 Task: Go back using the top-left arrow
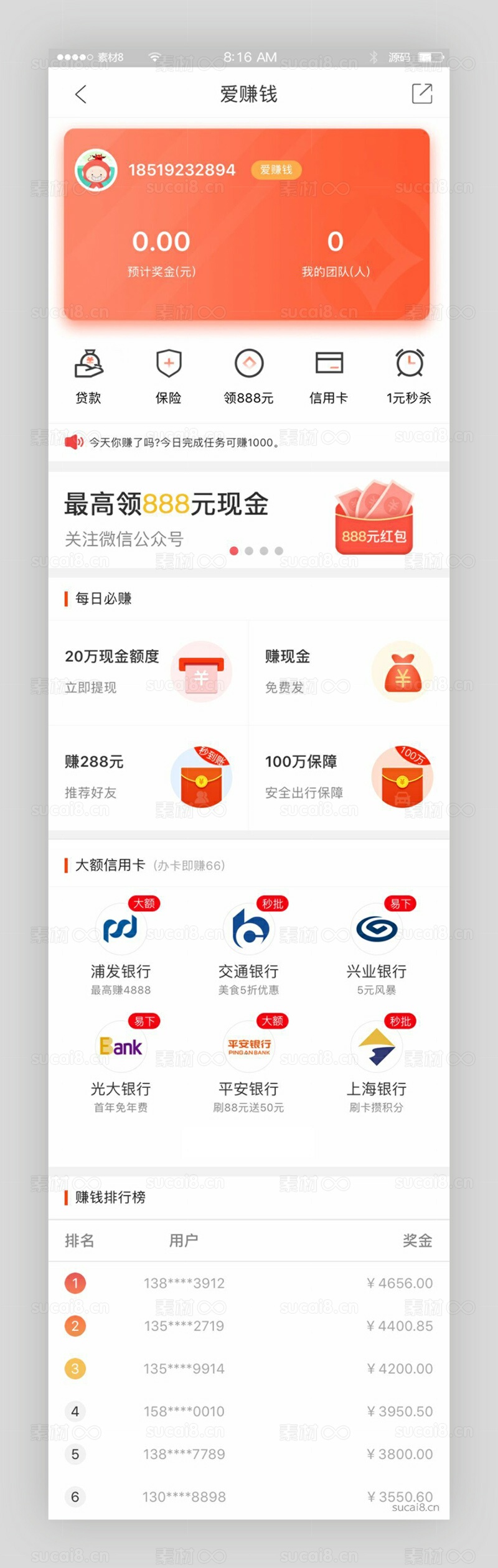(81, 94)
